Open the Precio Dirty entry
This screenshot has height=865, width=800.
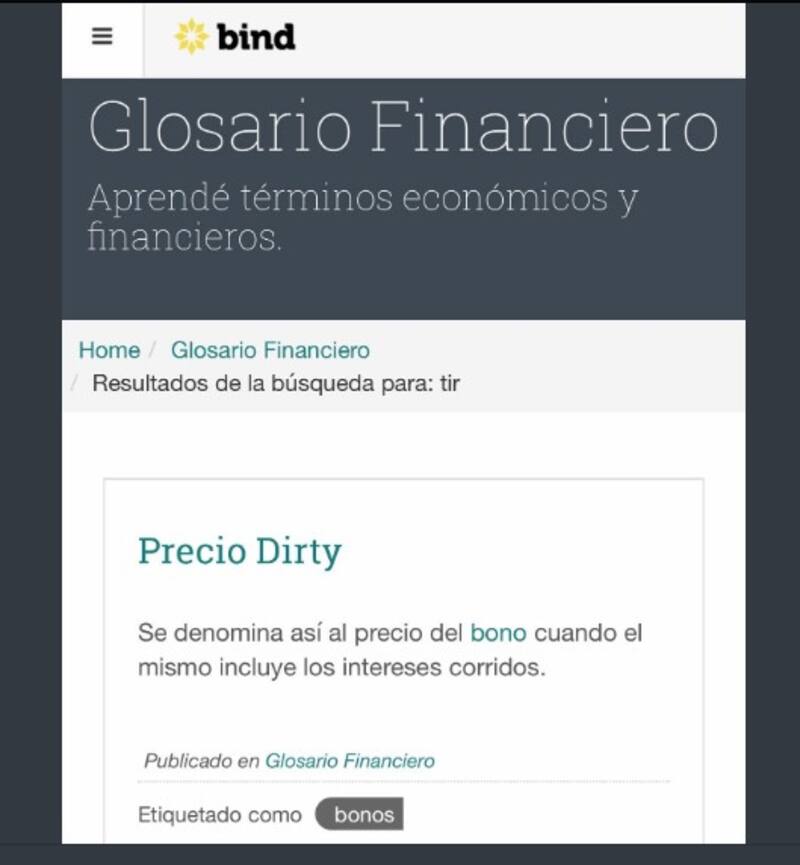pos(239,551)
